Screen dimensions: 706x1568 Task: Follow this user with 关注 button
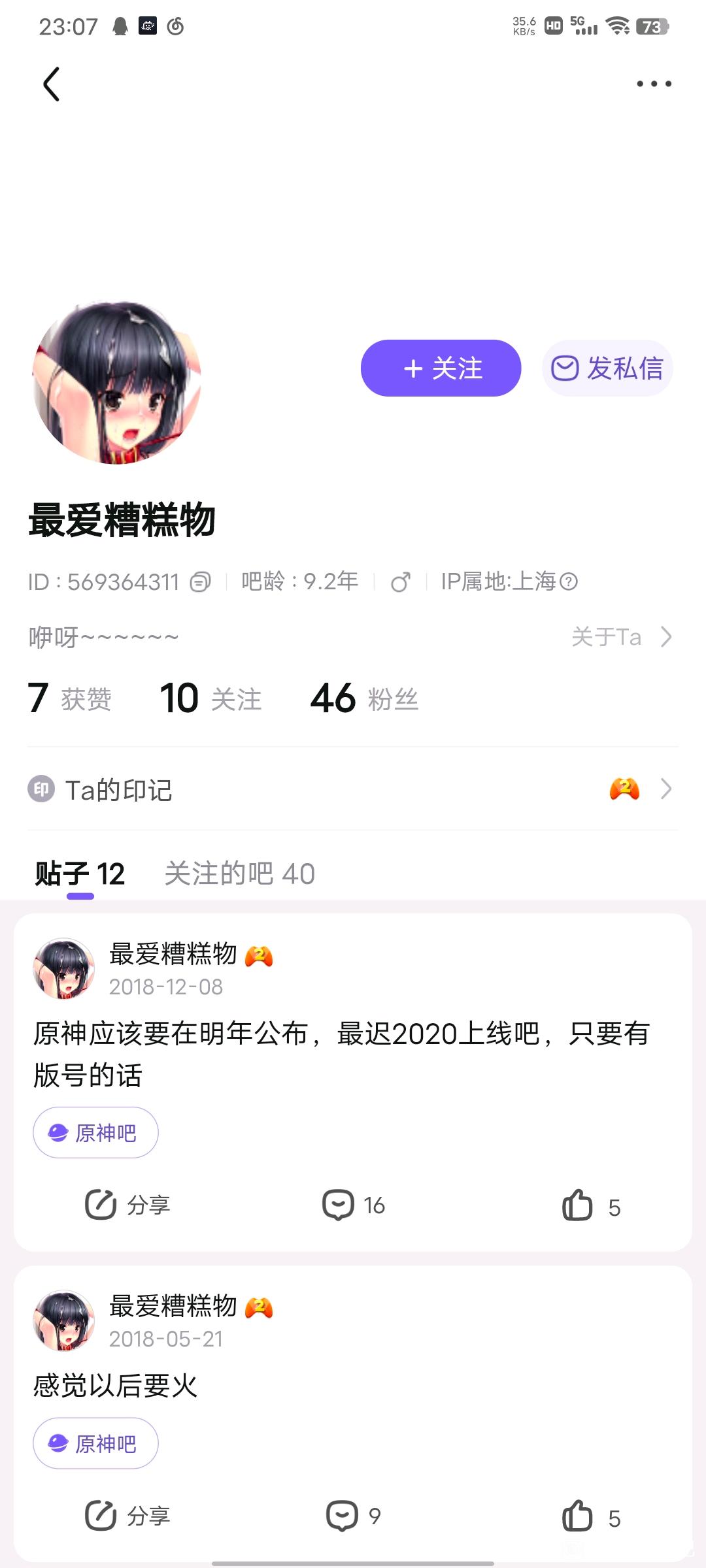(x=441, y=368)
